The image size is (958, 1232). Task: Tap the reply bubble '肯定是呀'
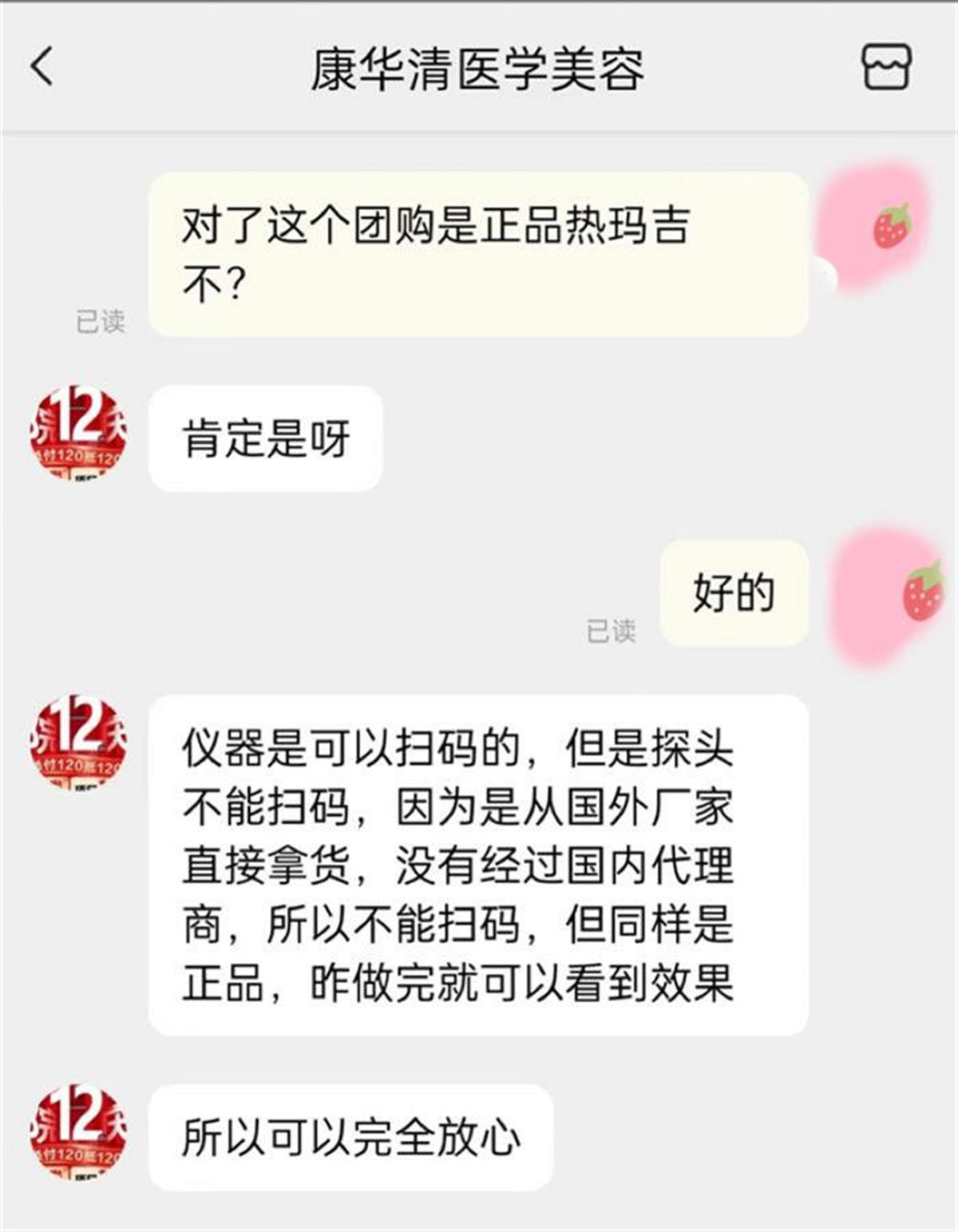tap(267, 435)
